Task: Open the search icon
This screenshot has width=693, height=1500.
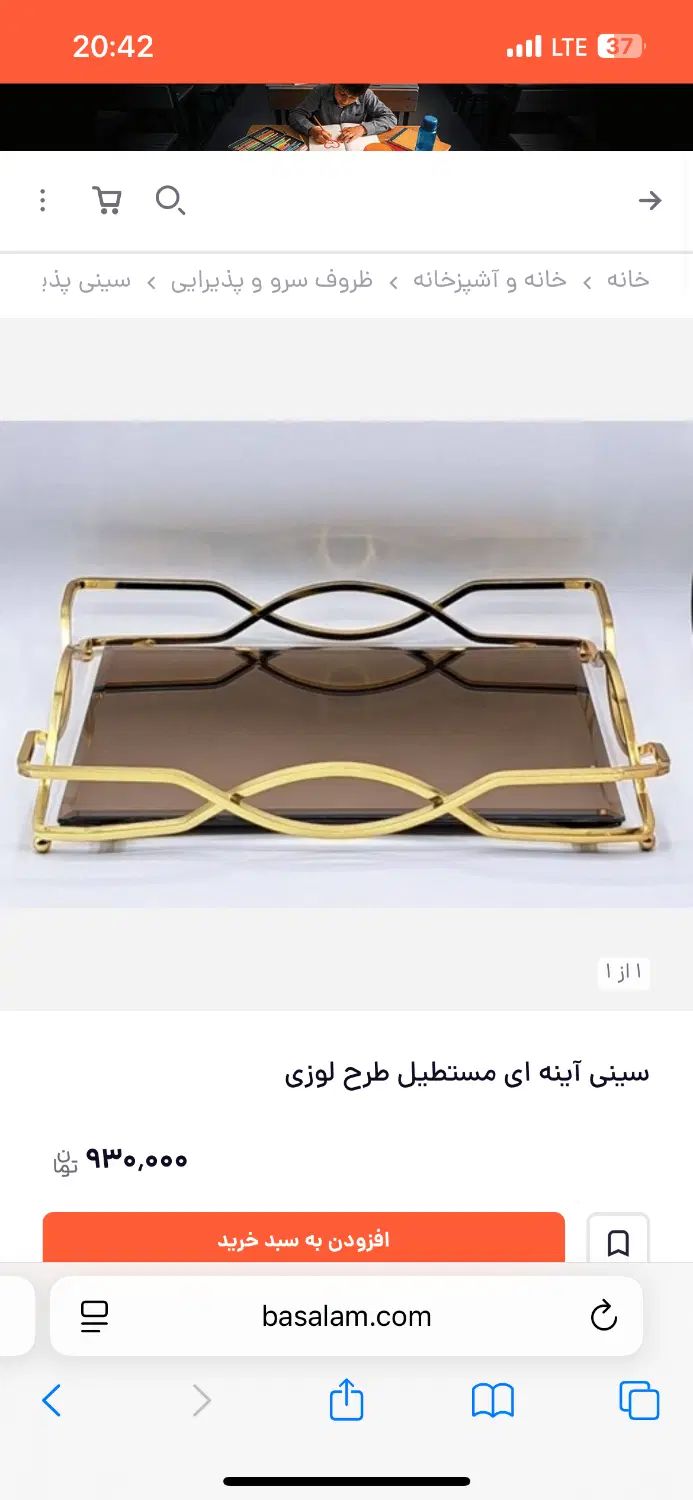Action: coord(170,201)
